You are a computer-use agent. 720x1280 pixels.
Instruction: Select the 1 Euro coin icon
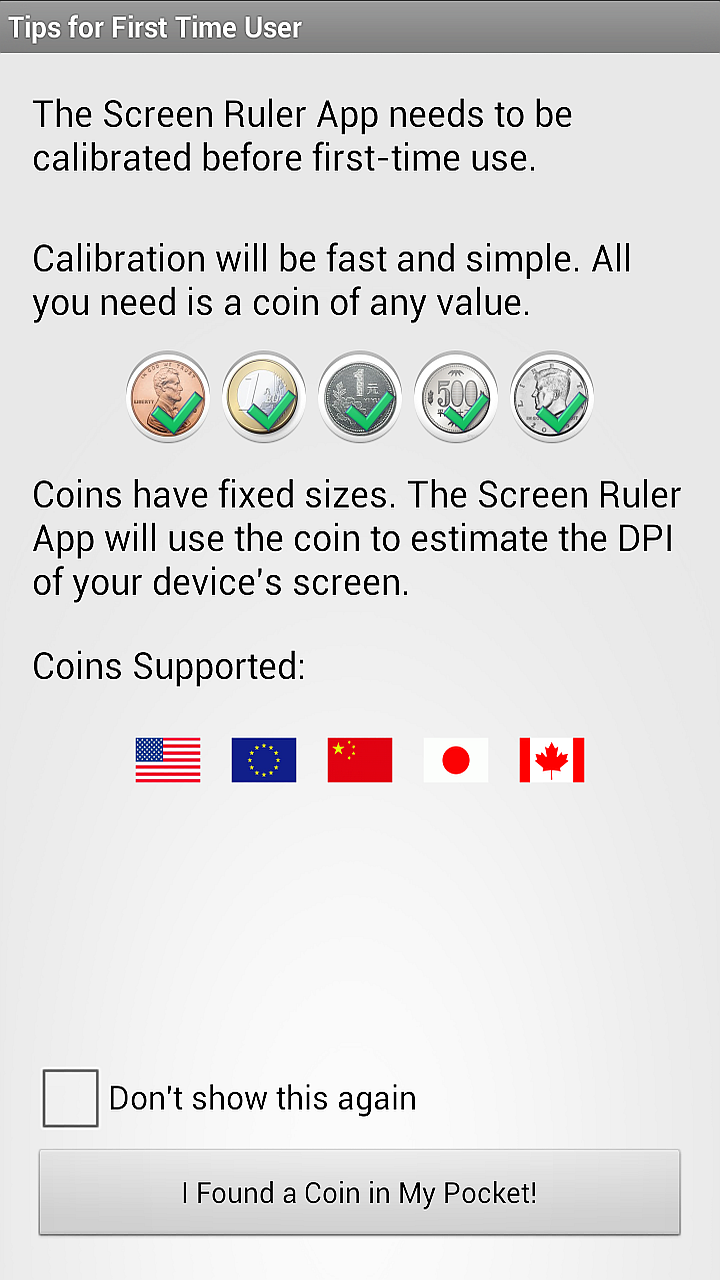tap(264, 396)
